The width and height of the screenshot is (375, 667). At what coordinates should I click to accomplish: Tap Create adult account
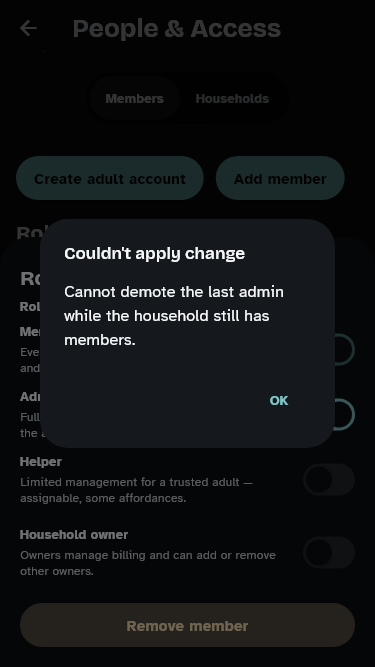(x=110, y=178)
